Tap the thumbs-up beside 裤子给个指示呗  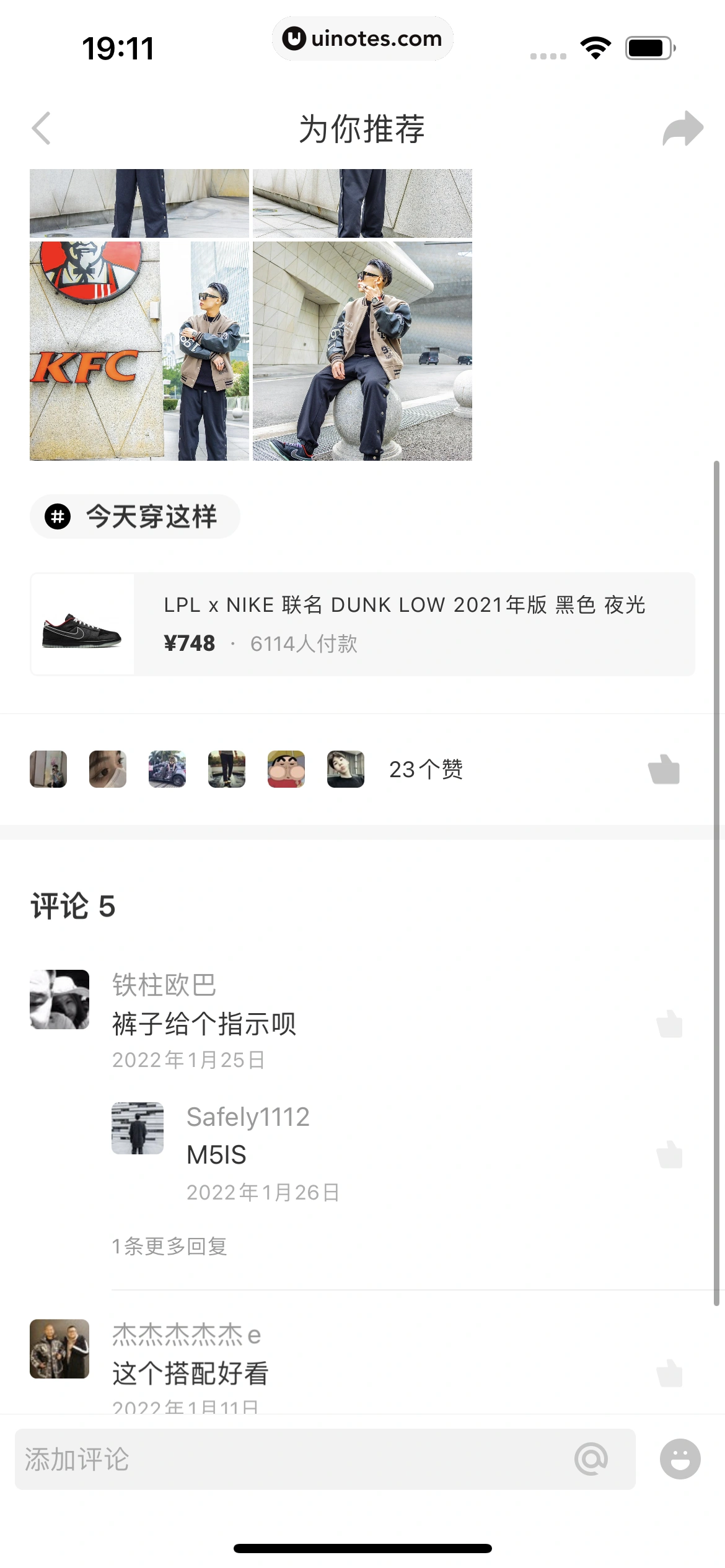point(668,1024)
